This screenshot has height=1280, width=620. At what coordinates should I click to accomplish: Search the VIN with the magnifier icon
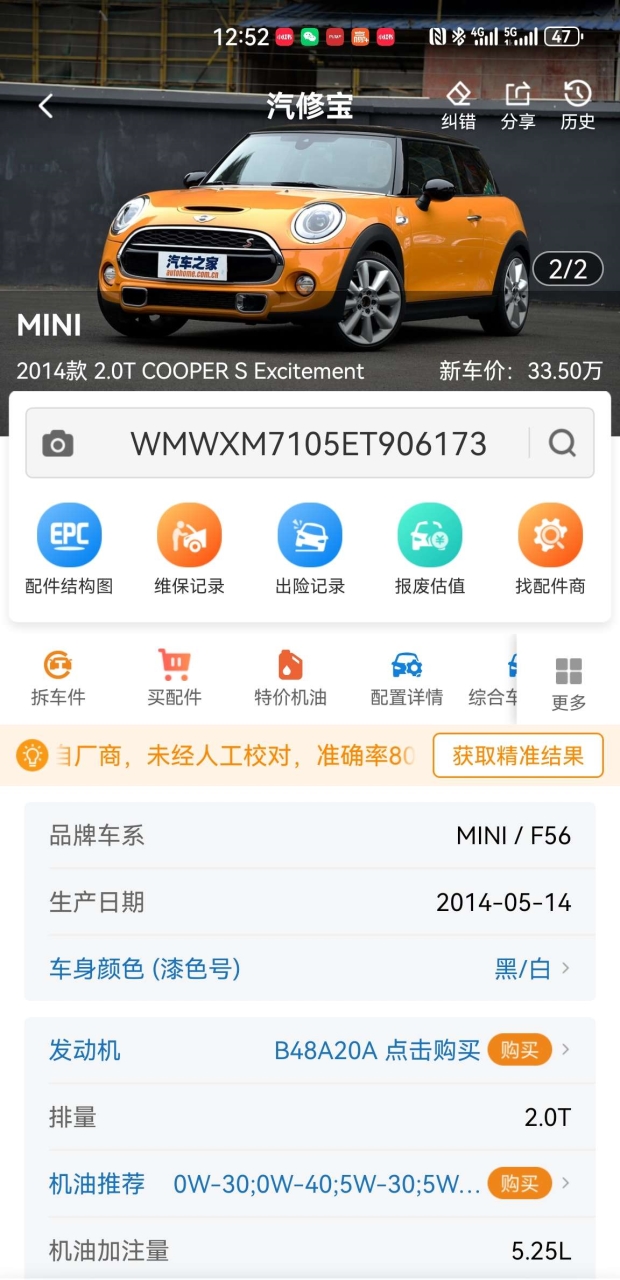[x=562, y=443]
